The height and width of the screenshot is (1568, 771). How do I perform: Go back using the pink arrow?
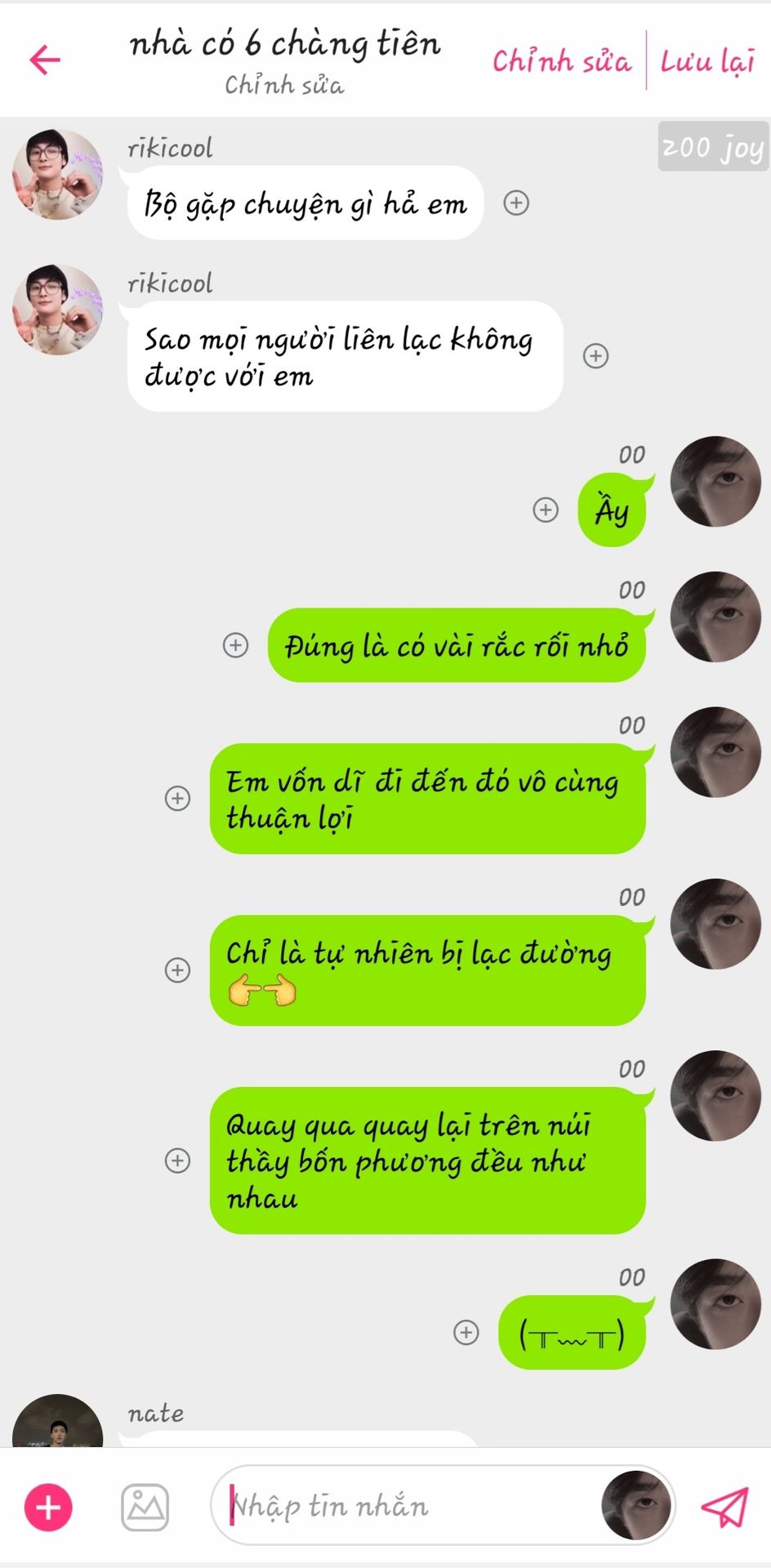point(45,60)
